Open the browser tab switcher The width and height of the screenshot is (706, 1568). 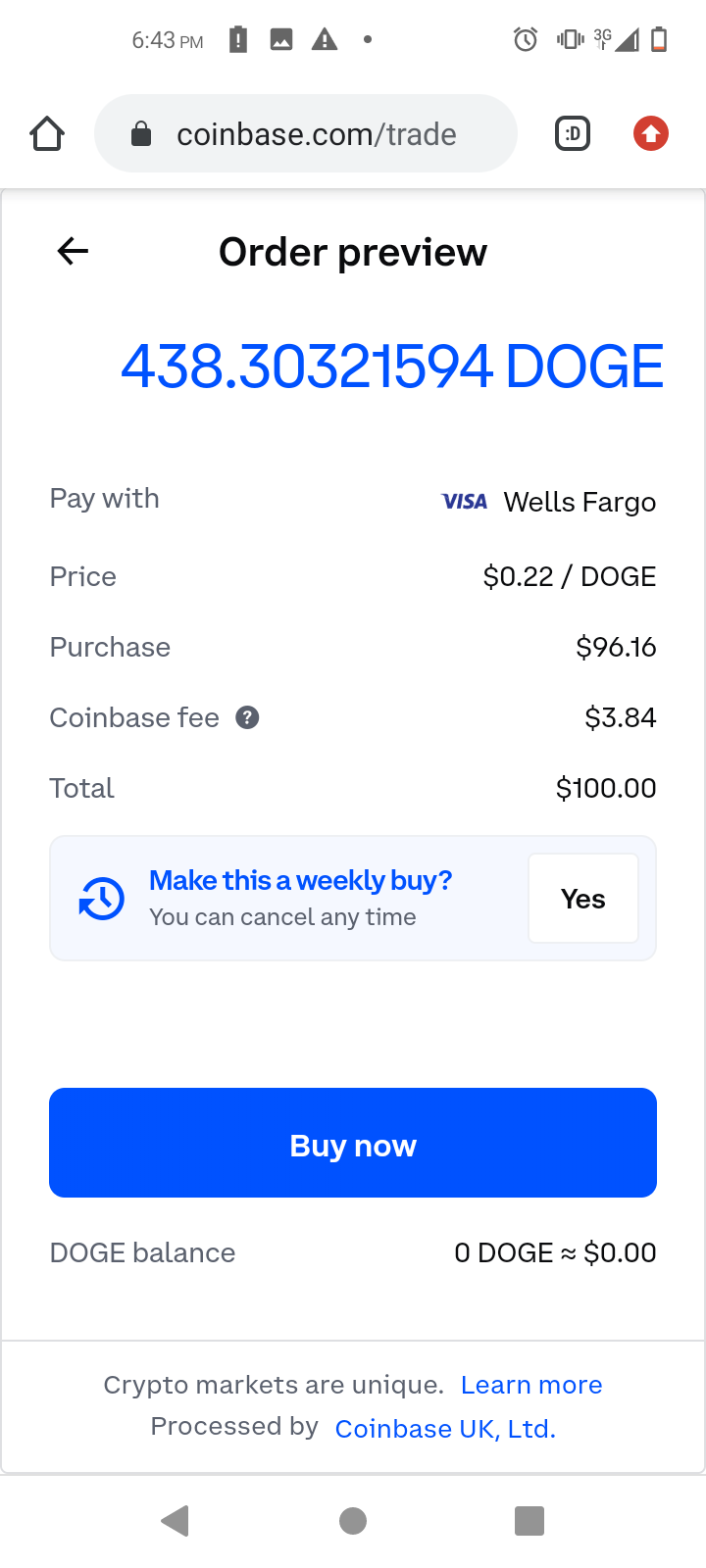pos(573,133)
